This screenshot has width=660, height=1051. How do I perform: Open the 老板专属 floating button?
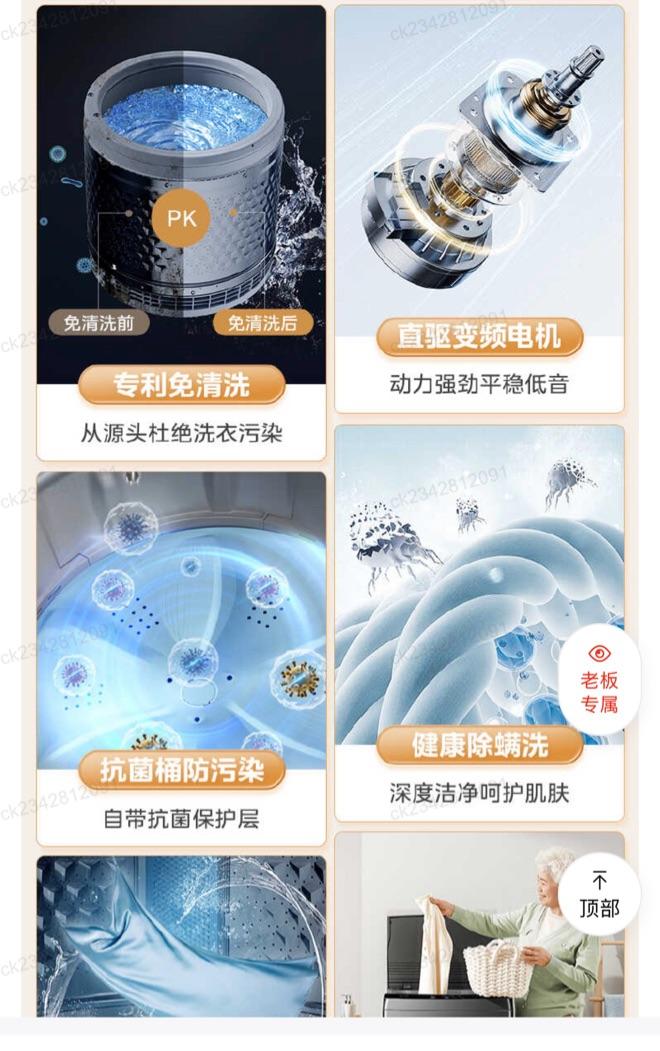coord(599,679)
